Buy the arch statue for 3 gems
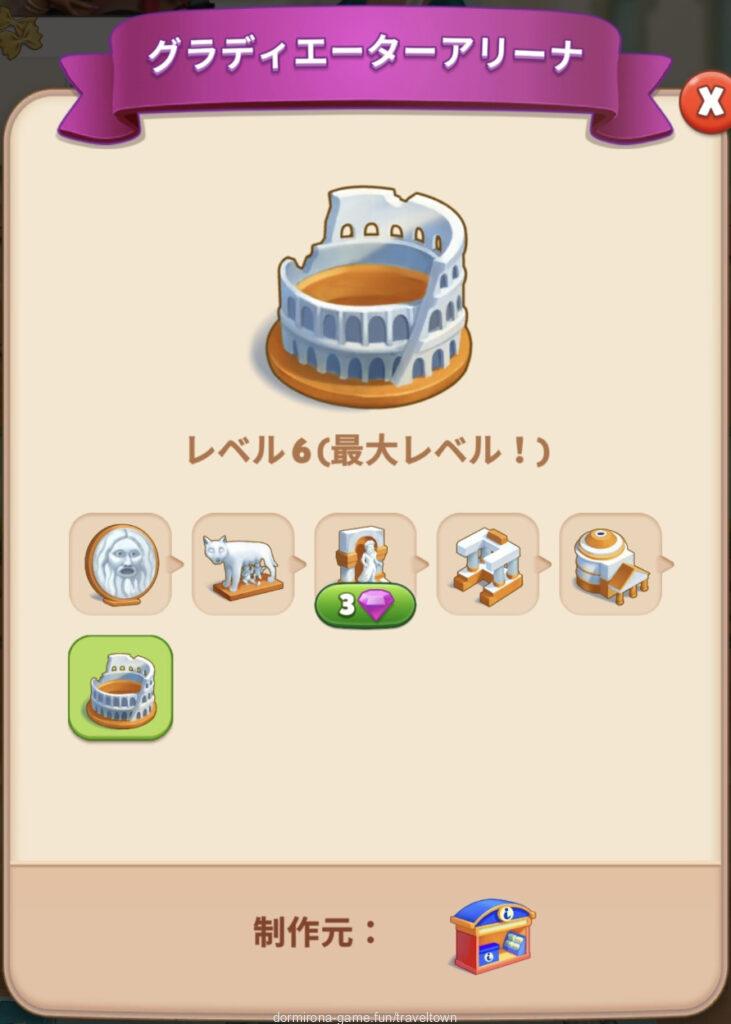 click(365, 607)
